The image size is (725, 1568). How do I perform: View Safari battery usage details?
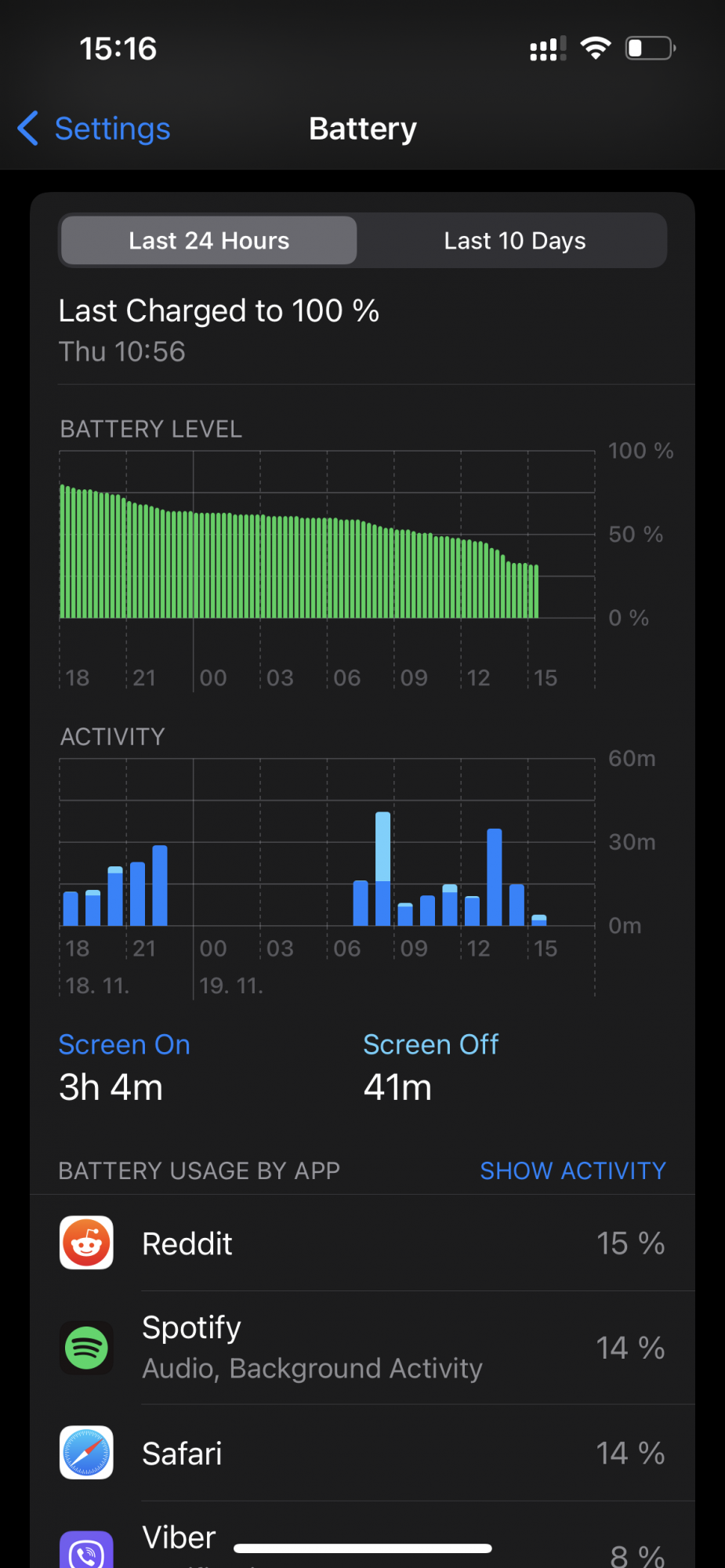[x=362, y=1454]
